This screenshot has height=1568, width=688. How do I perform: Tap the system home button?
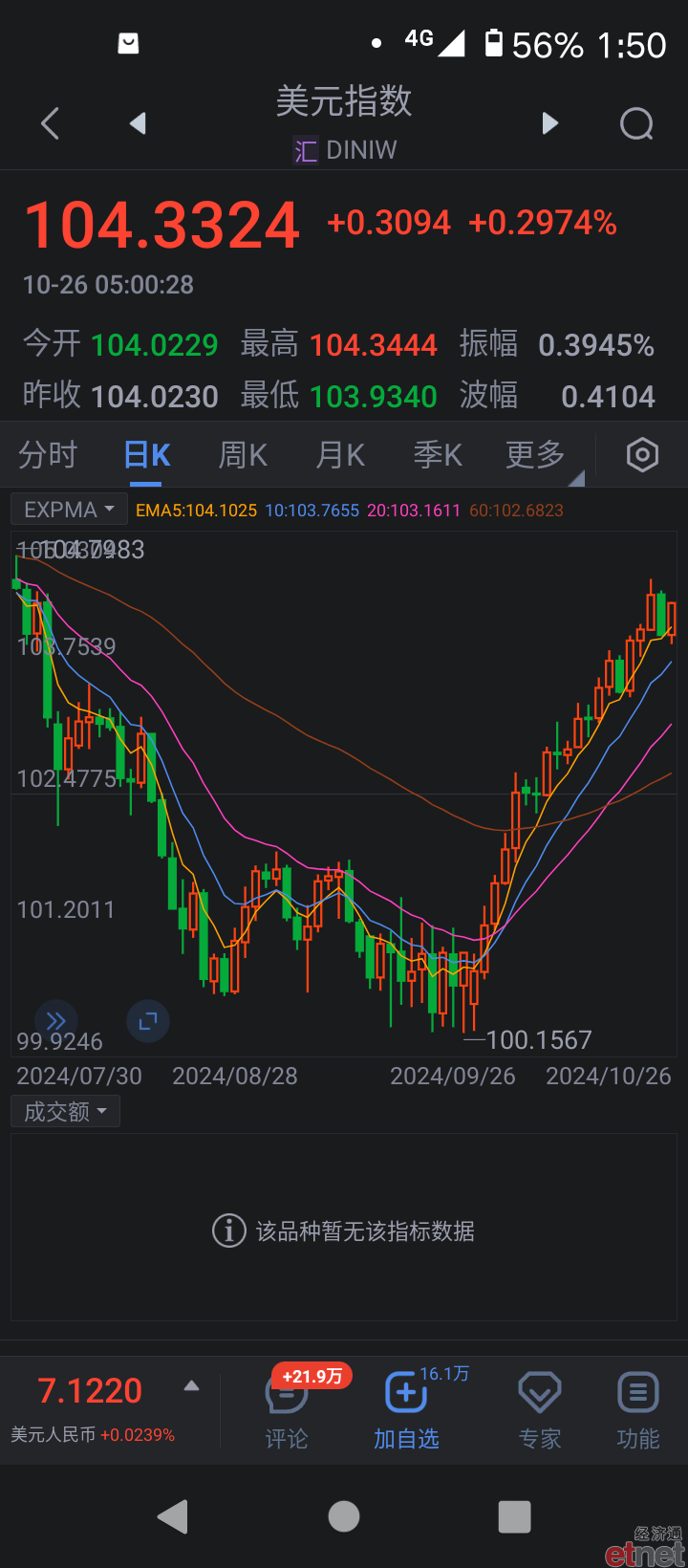click(344, 1516)
